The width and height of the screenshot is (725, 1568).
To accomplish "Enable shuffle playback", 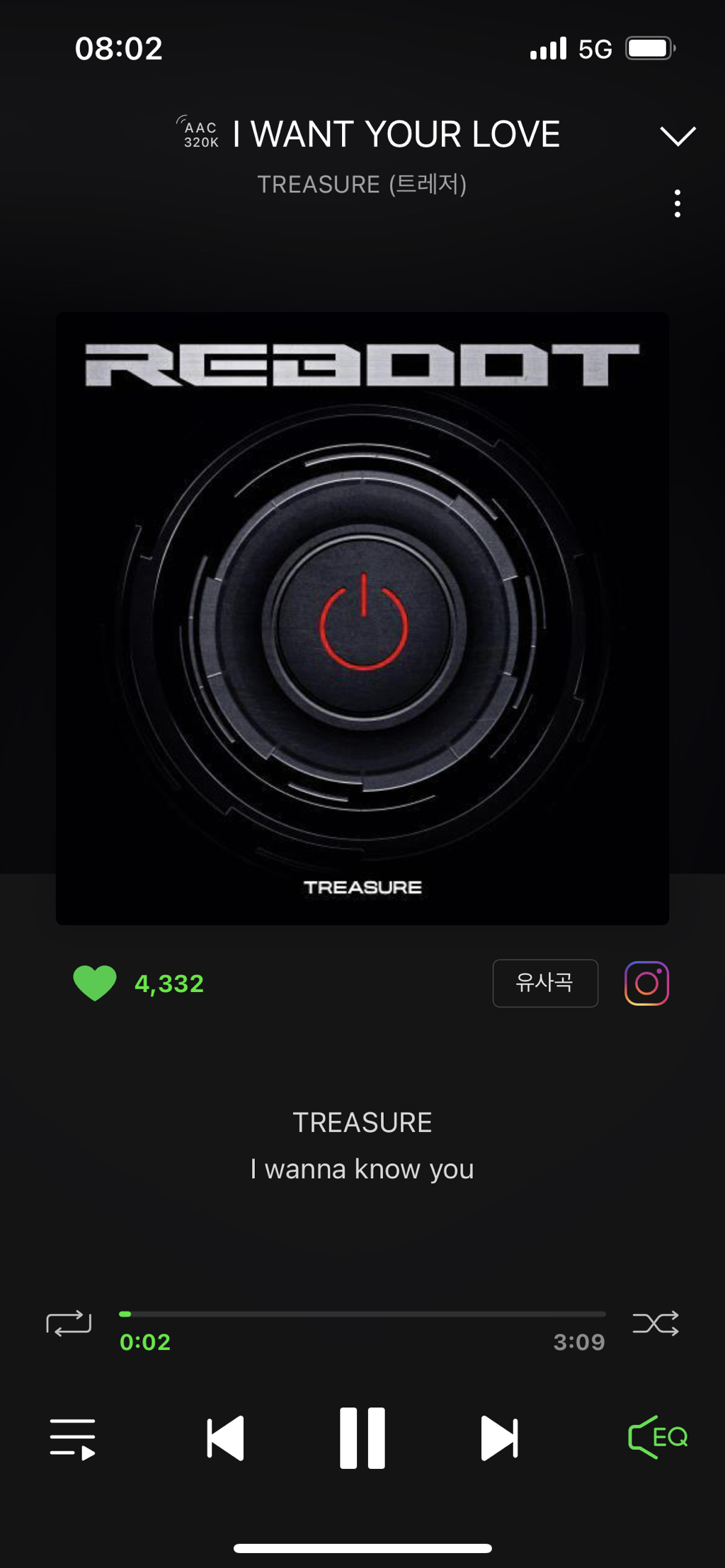I will 656,1322.
